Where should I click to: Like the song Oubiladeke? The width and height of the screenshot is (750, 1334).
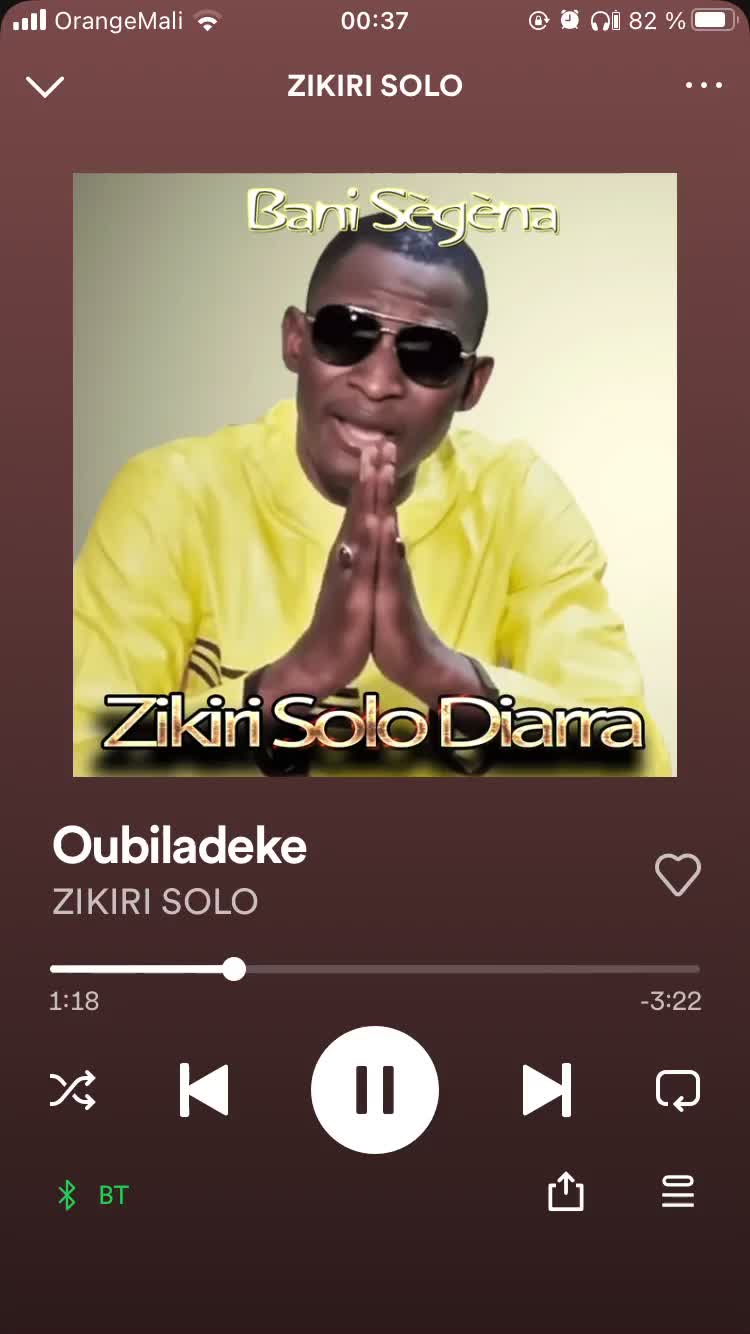click(x=677, y=875)
